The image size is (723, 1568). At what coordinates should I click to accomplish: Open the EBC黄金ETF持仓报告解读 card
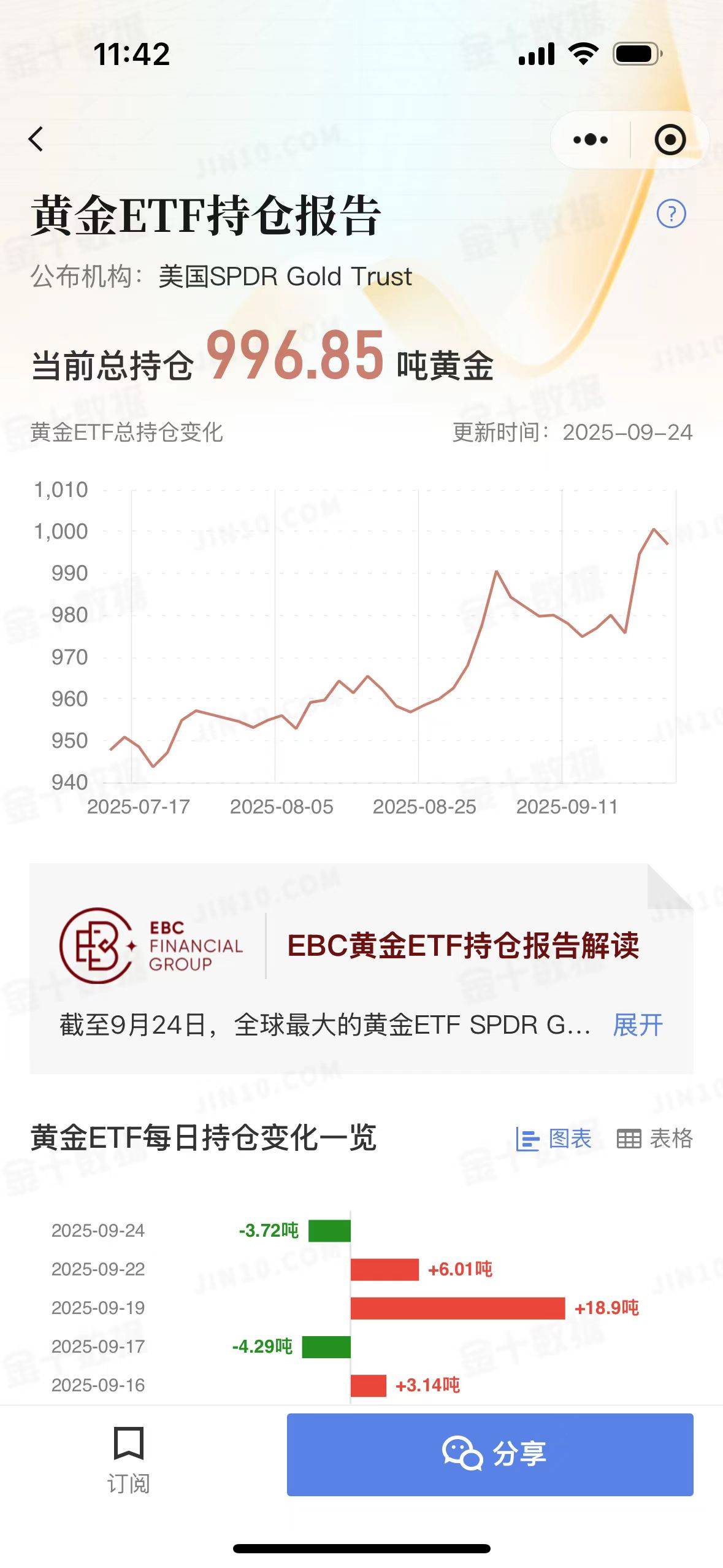click(x=462, y=945)
